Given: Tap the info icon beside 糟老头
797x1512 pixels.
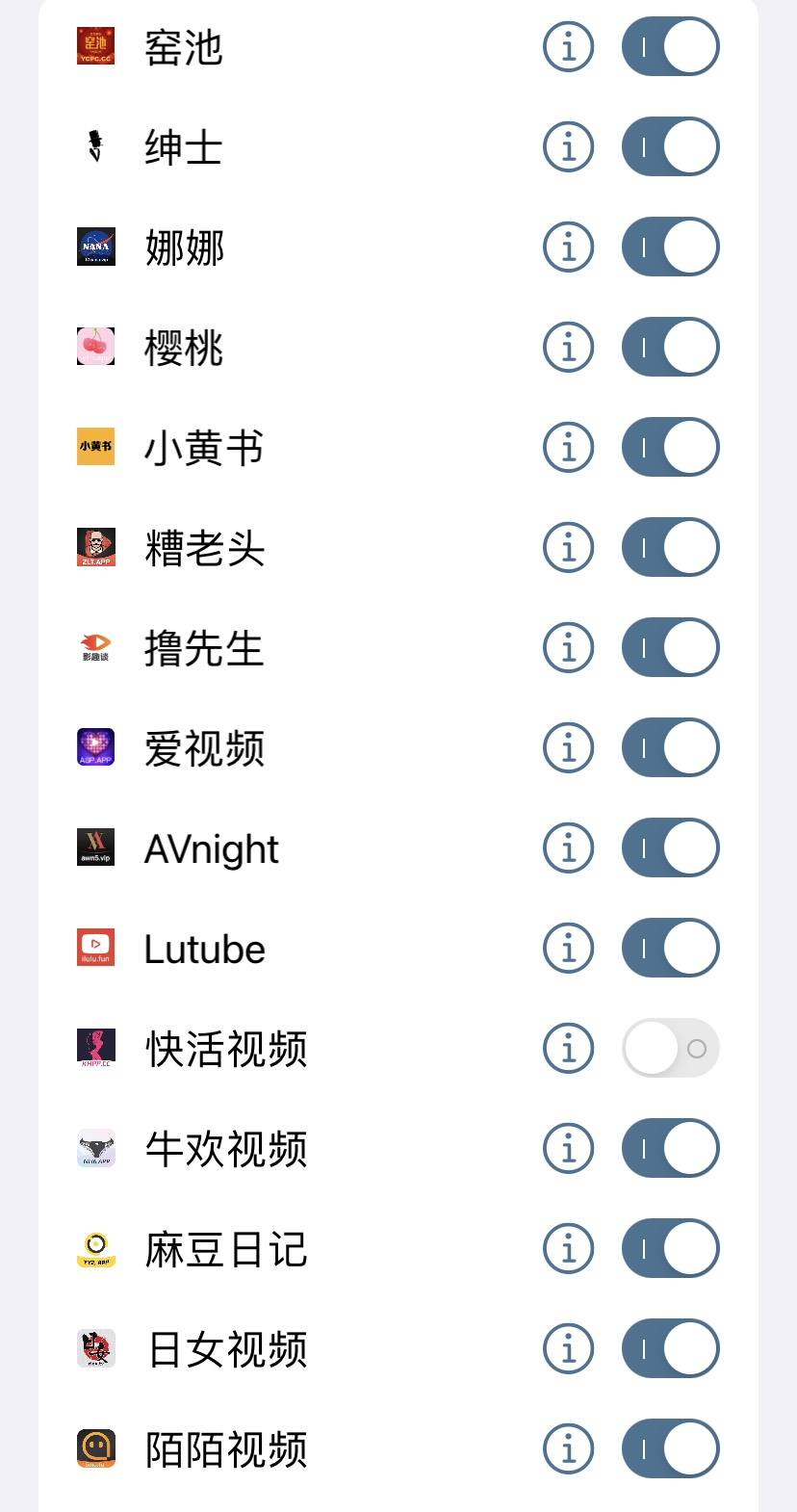Looking at the screenshot, I should [x=569, y=547].
